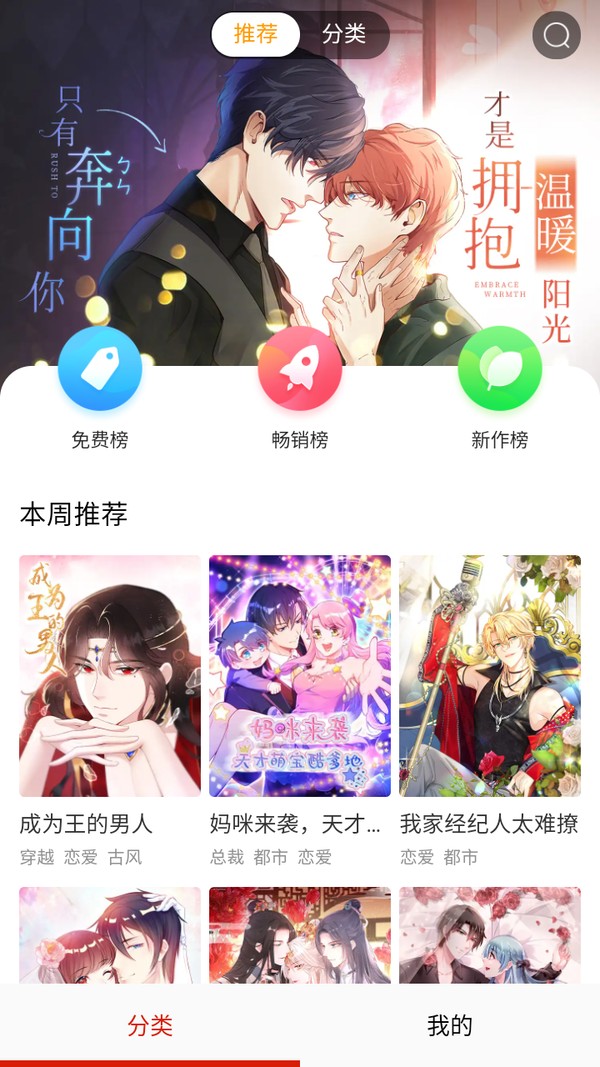This screenshot has width=600, height=1067.
Task: Select the 分类 bottom navigation tab
Action: 150,1025
